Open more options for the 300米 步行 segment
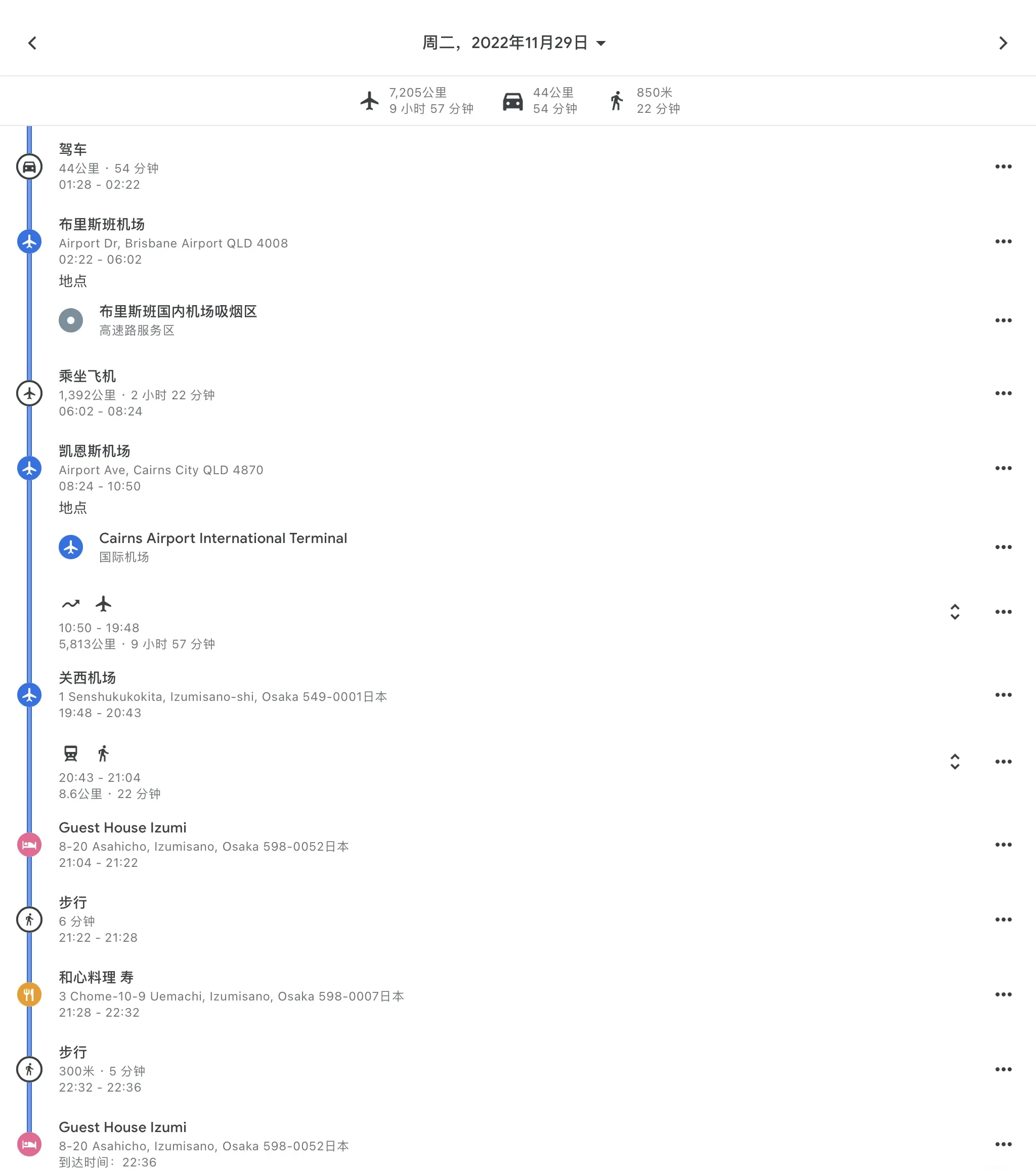This screenshot has width=1036, height=1169. 1003,1069
